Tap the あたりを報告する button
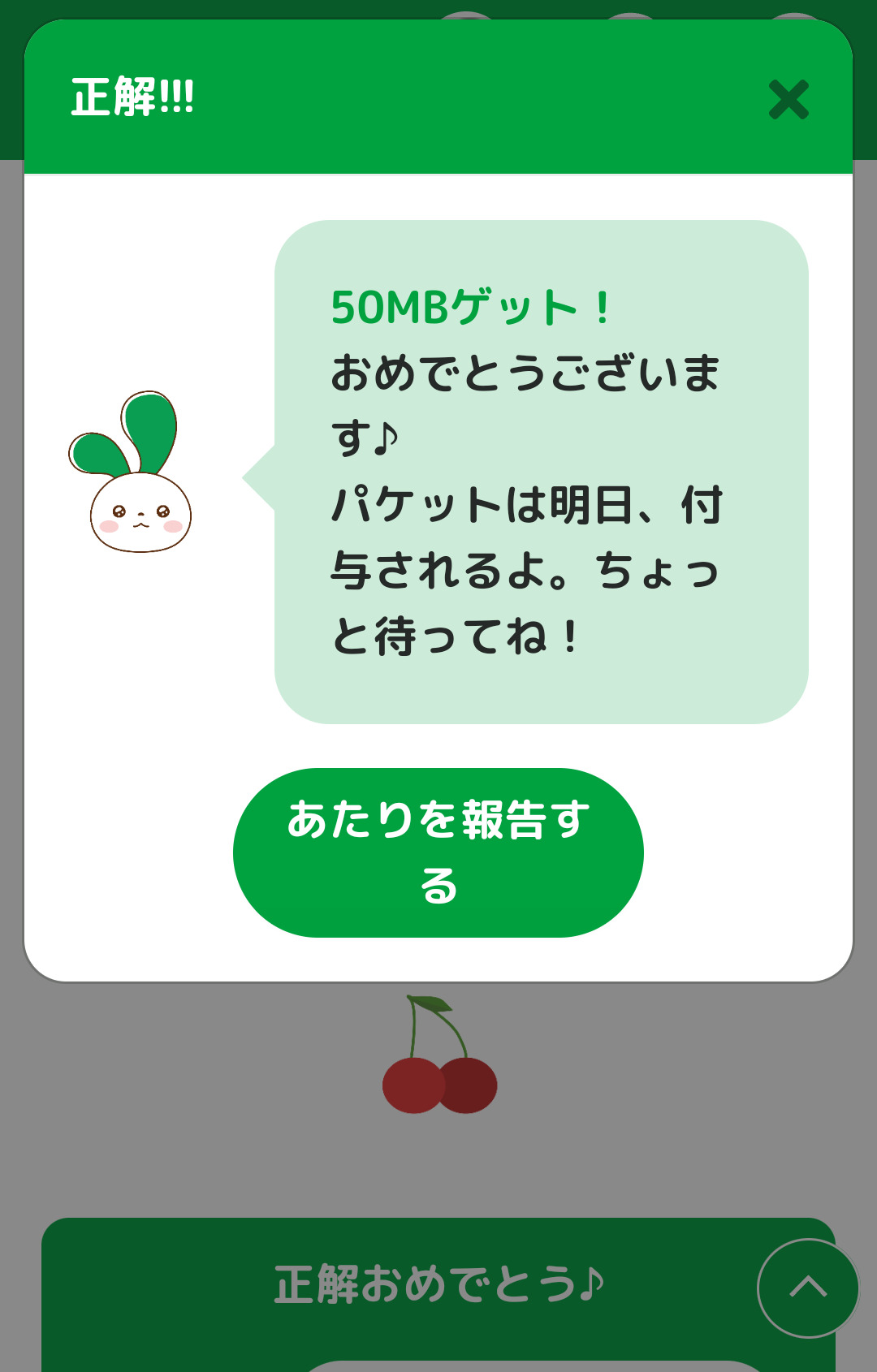 click(438, 852)
